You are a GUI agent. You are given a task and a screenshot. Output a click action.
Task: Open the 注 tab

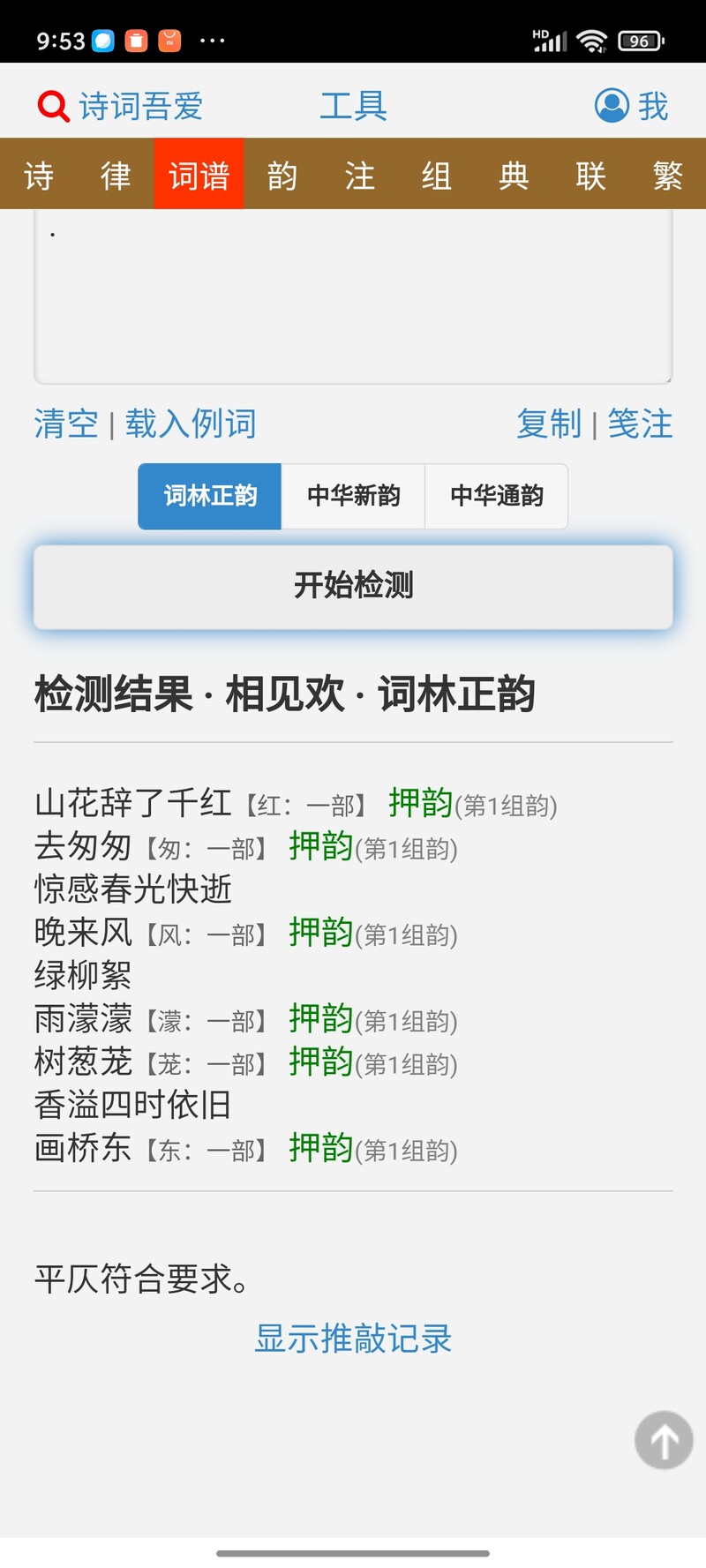[x=359, y=175]
